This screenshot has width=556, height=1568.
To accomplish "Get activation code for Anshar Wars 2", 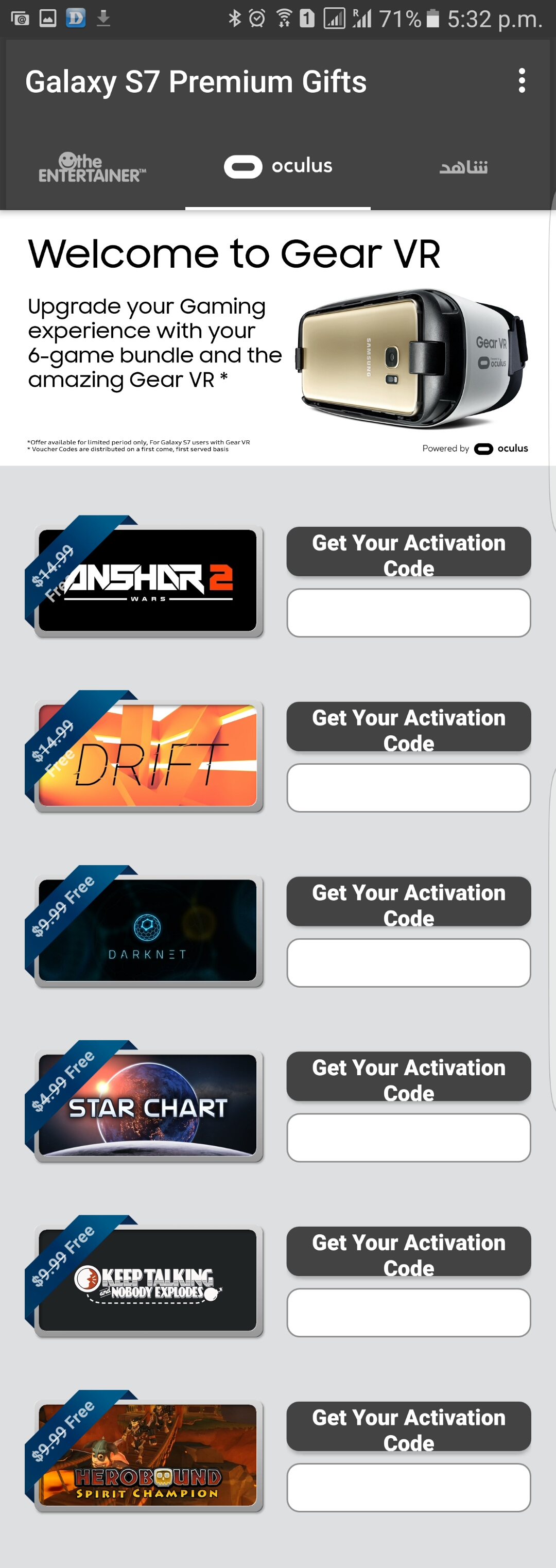I will pos(408,552).
